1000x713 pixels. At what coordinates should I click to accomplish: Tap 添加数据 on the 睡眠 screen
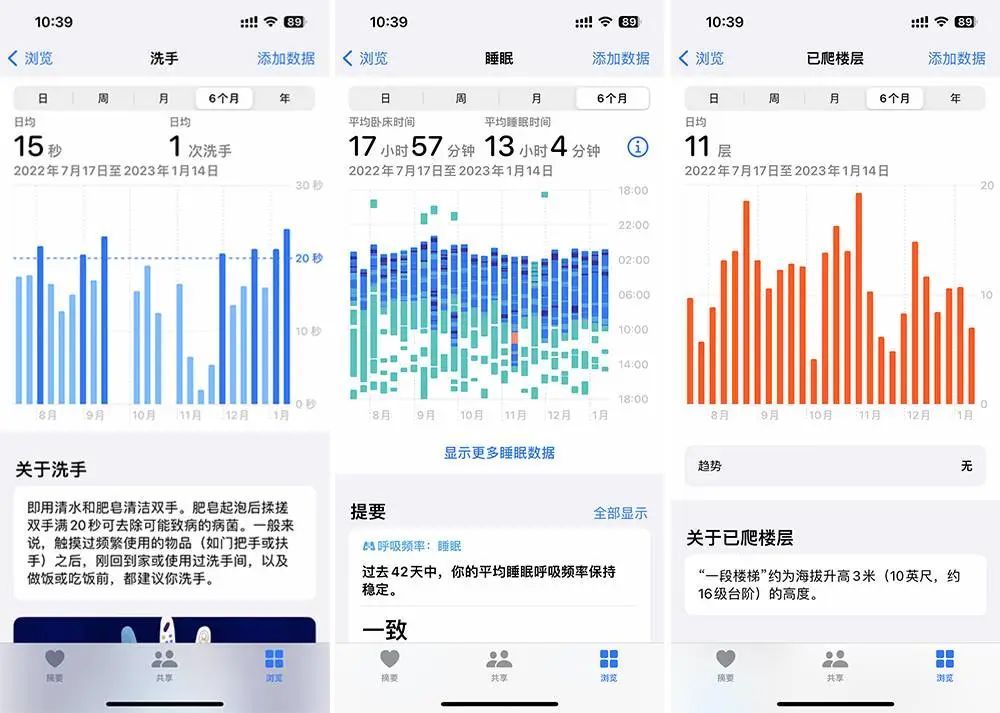(x=621, y=59)
